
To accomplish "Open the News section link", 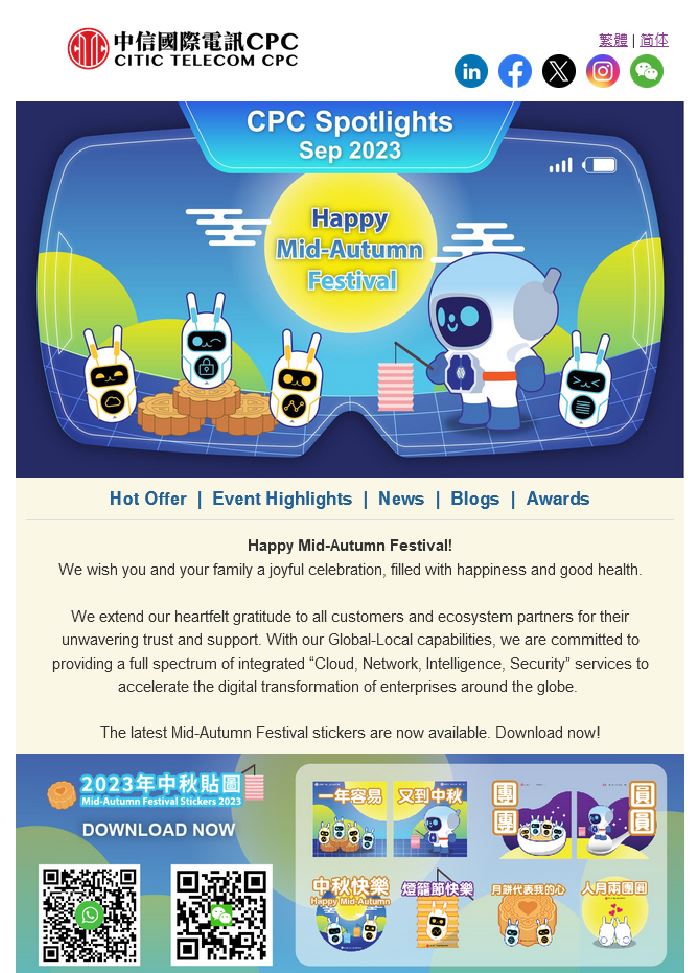I will [401, 498].
